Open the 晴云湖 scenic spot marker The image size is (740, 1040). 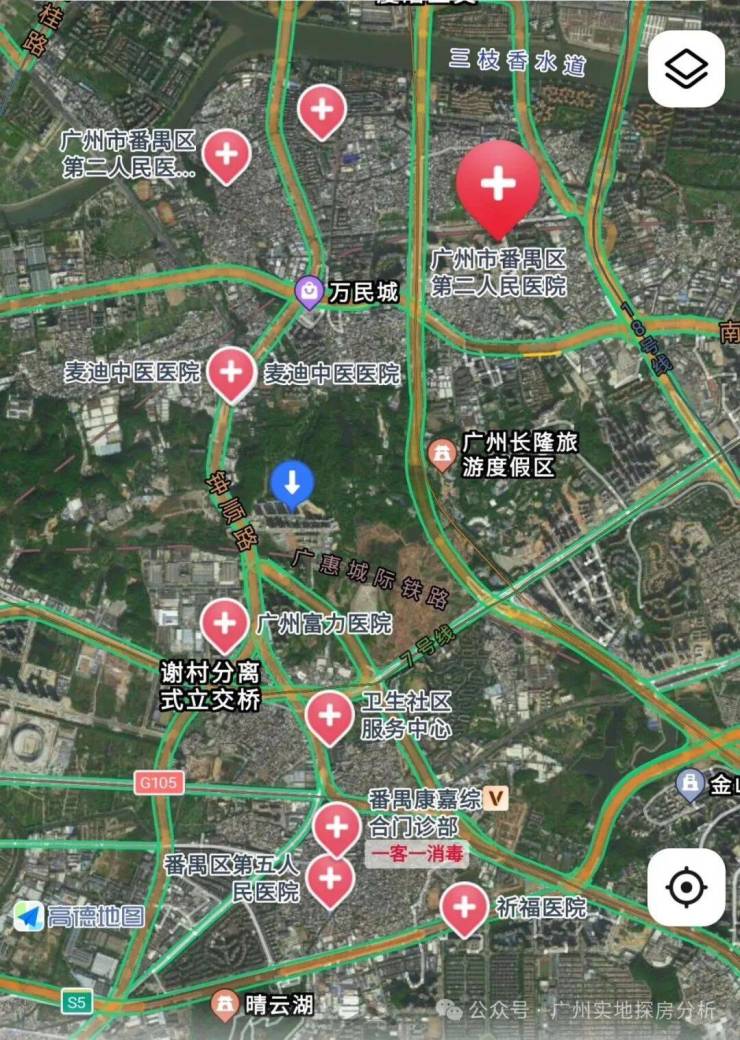(x=226, y=1004)
